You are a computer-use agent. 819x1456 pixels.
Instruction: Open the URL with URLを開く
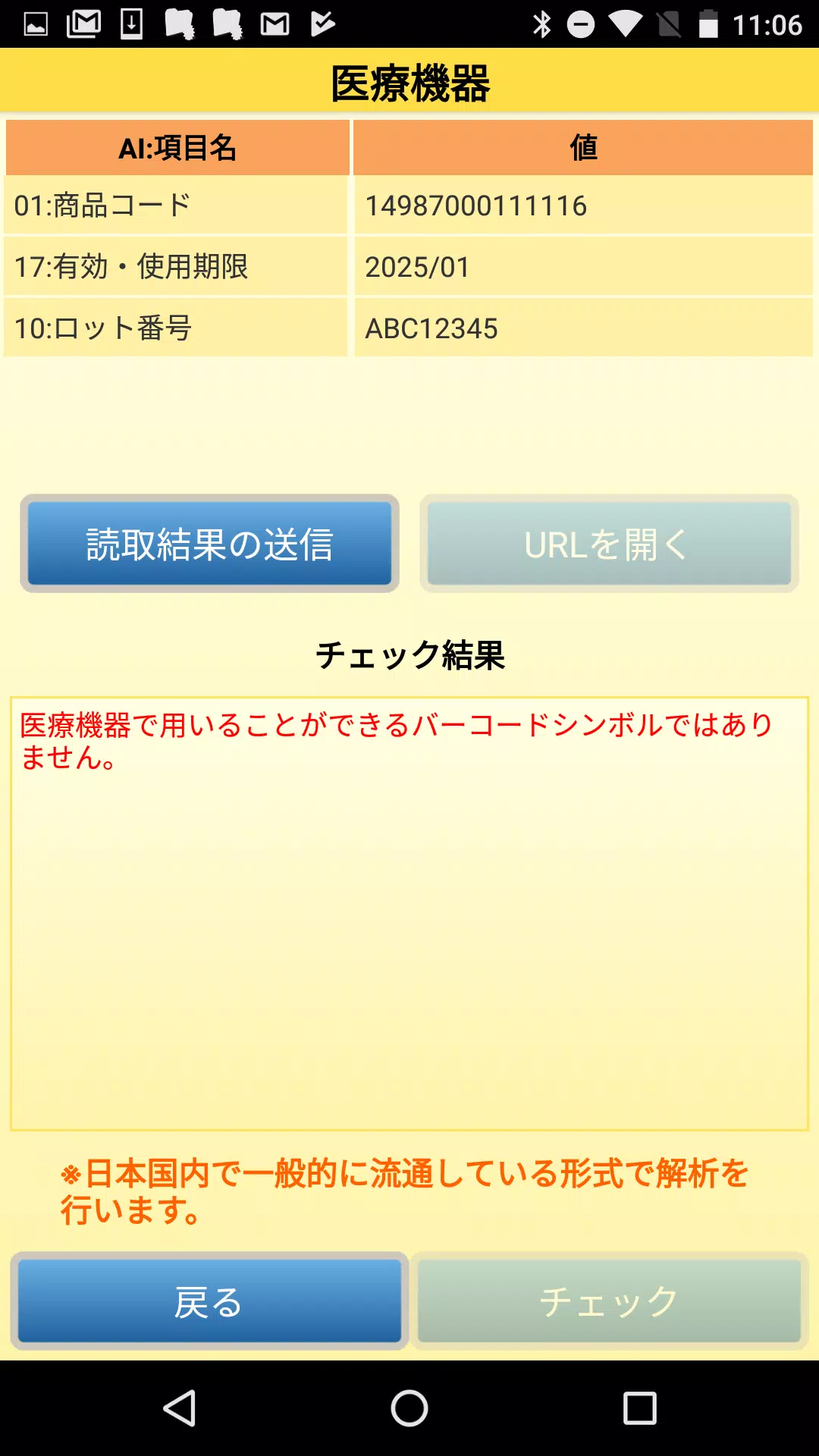tap(609, 543)
